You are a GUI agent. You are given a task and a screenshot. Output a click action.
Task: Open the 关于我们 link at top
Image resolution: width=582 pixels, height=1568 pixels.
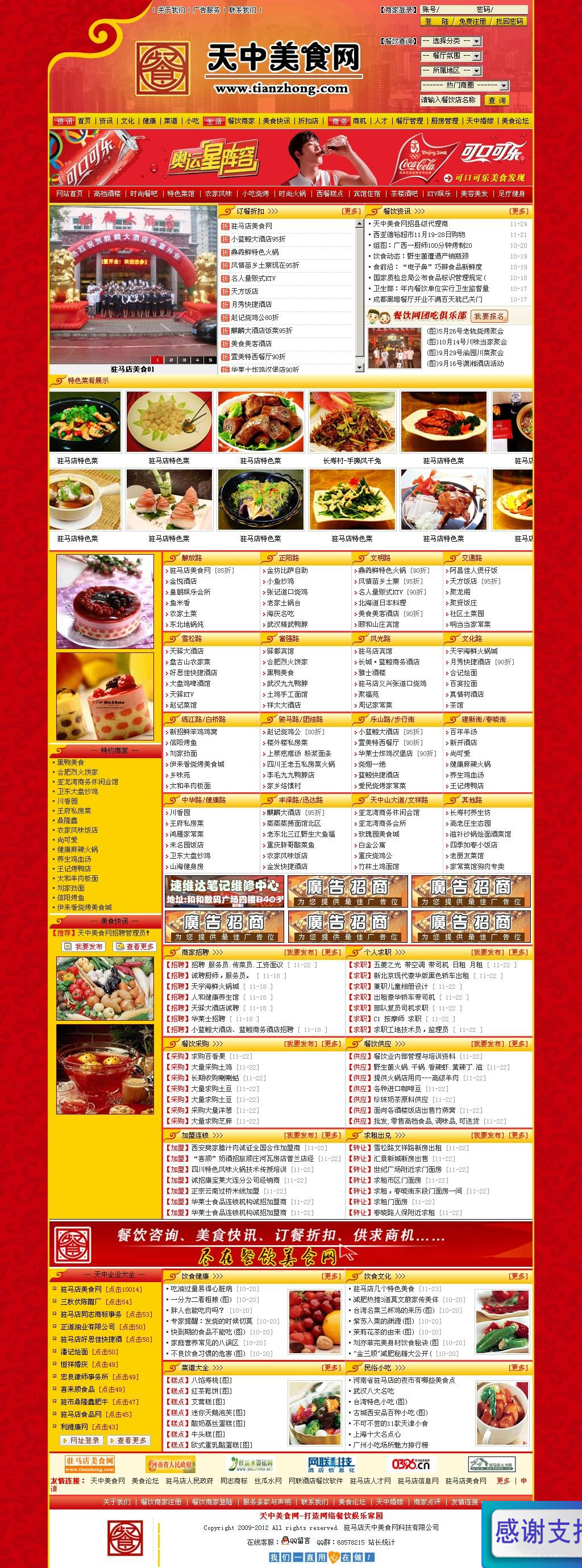(171, 10)
